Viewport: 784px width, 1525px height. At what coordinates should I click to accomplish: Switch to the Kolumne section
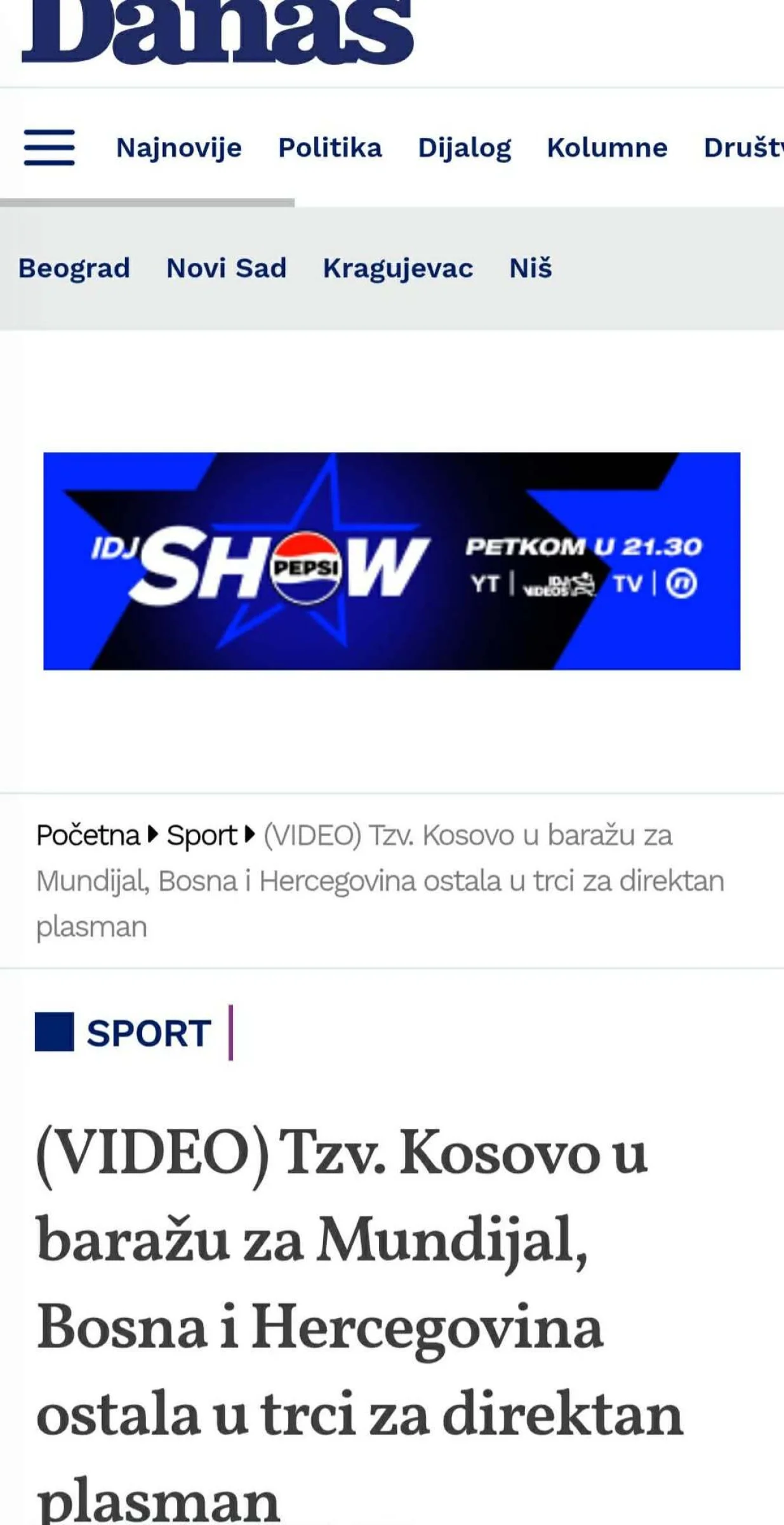click(x=607, y=148)
